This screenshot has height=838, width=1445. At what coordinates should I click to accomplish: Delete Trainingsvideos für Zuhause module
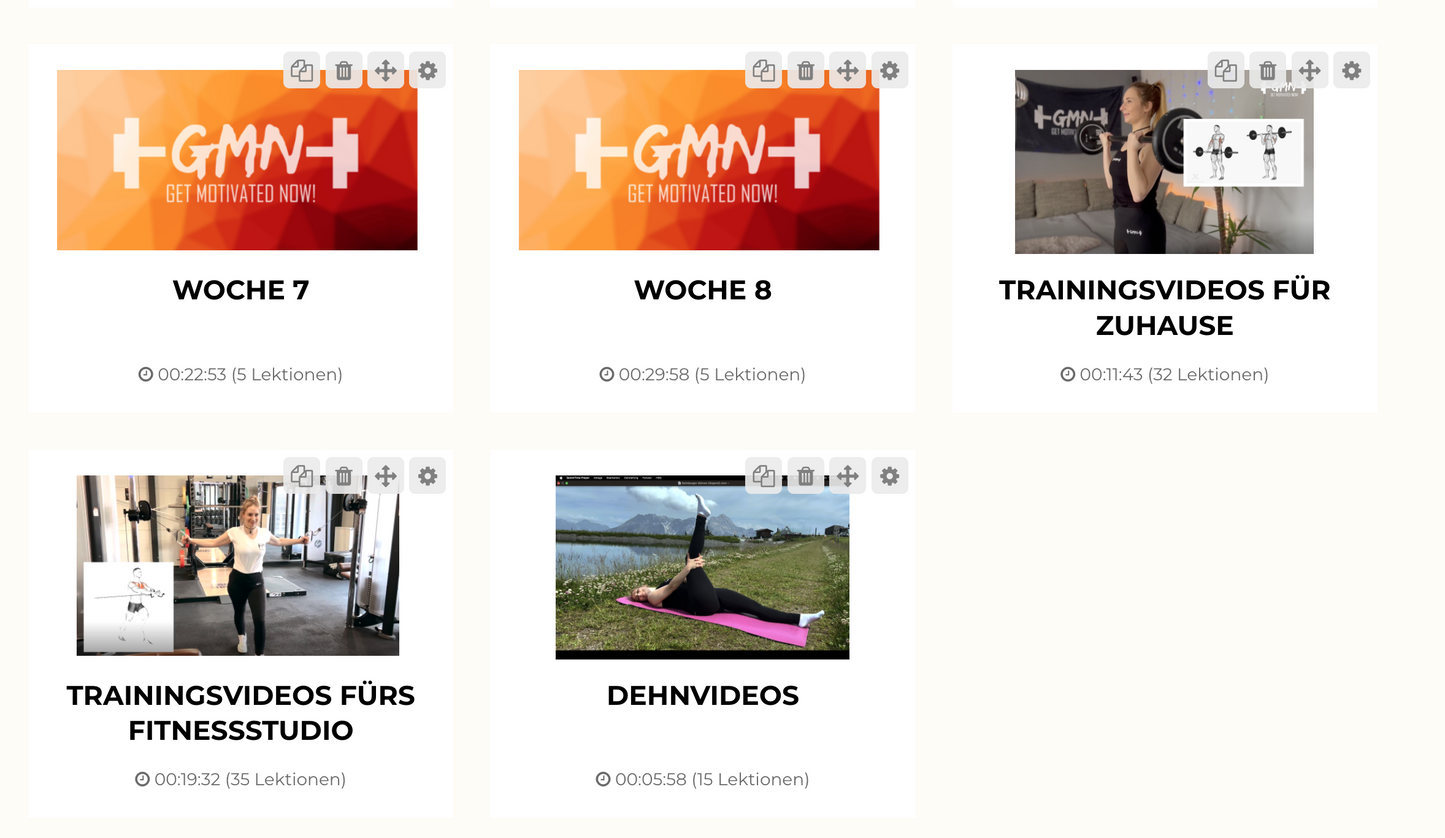1268,71
